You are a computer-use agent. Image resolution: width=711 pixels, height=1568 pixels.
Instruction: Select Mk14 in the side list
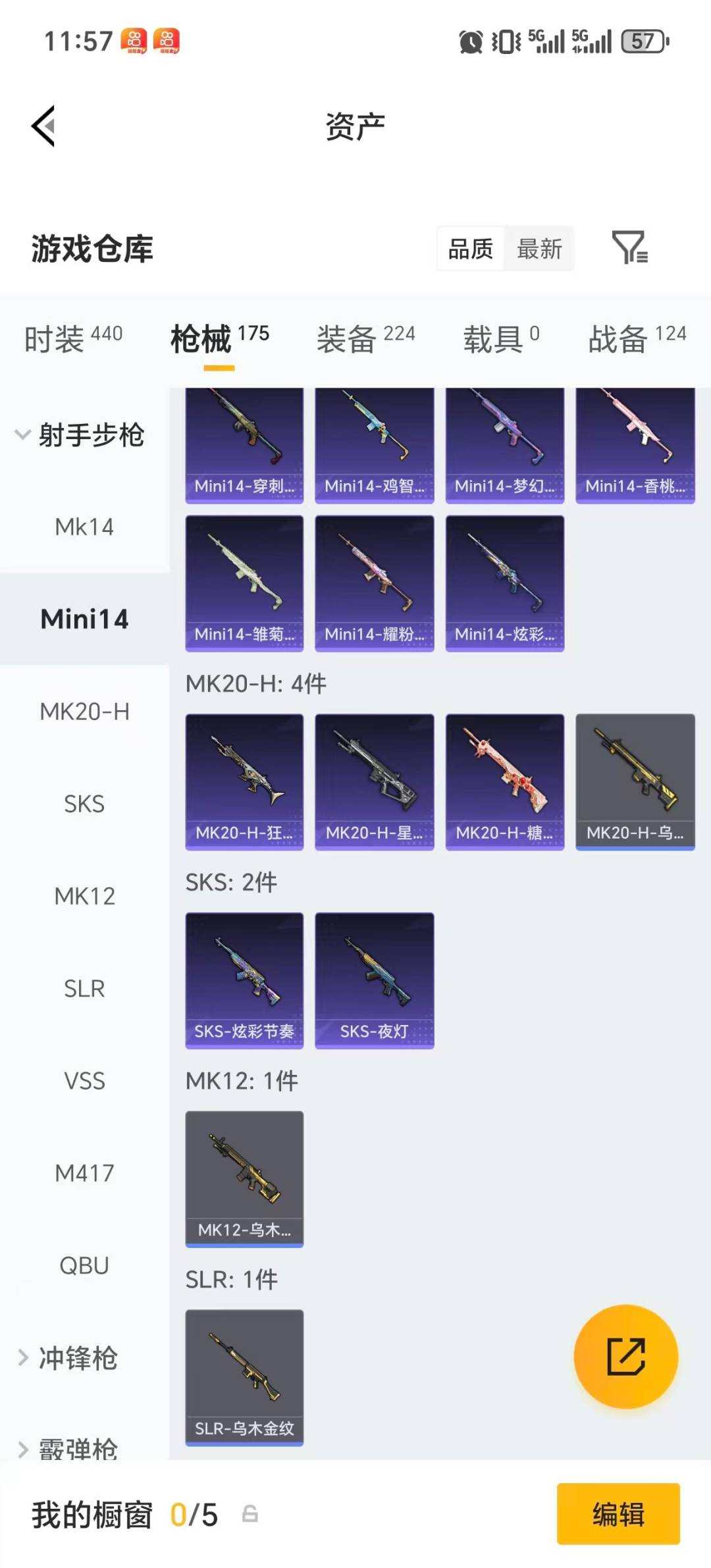coord(84,527)
